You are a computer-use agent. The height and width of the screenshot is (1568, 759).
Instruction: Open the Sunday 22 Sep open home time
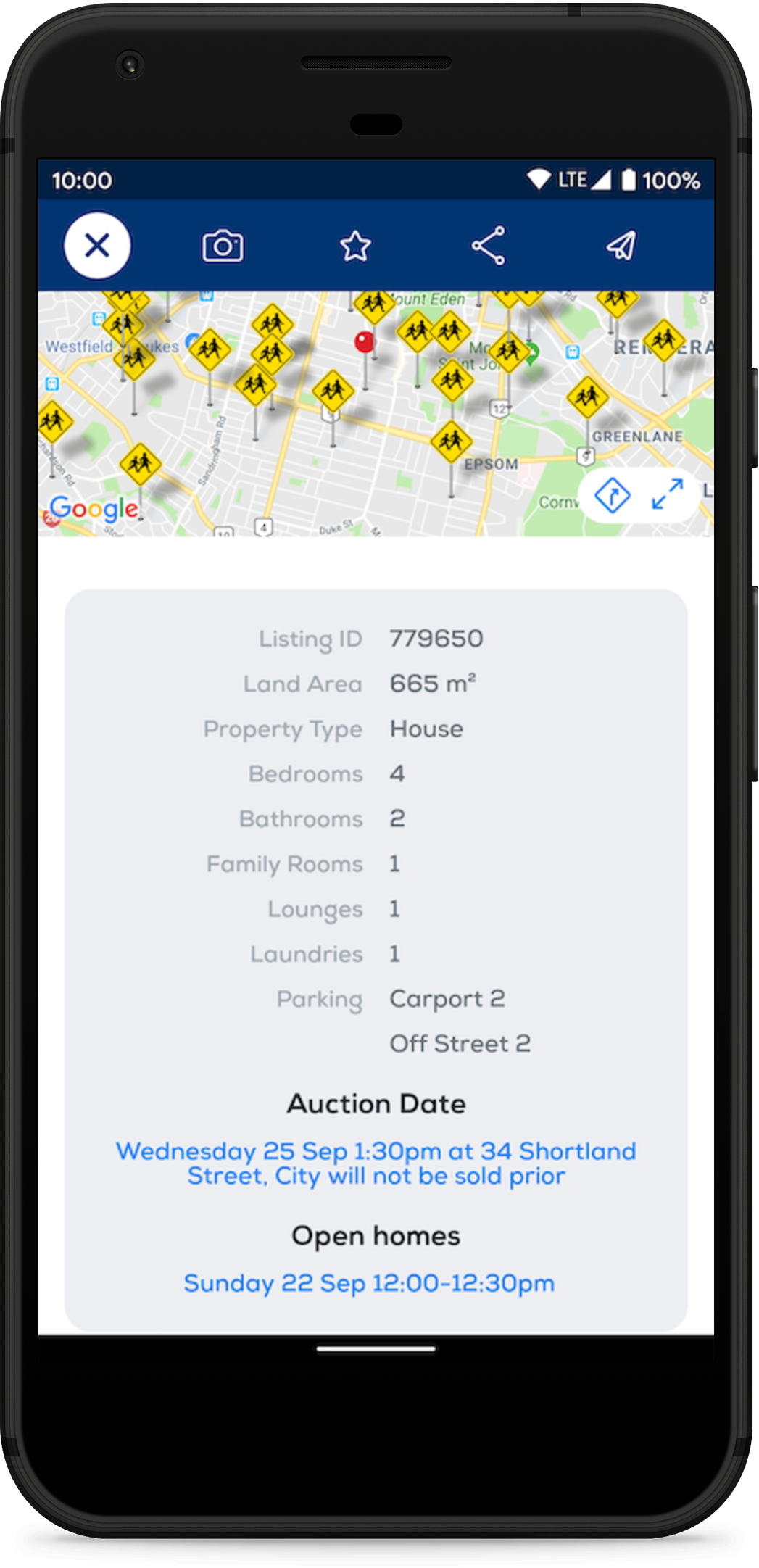pos(369,1283)
